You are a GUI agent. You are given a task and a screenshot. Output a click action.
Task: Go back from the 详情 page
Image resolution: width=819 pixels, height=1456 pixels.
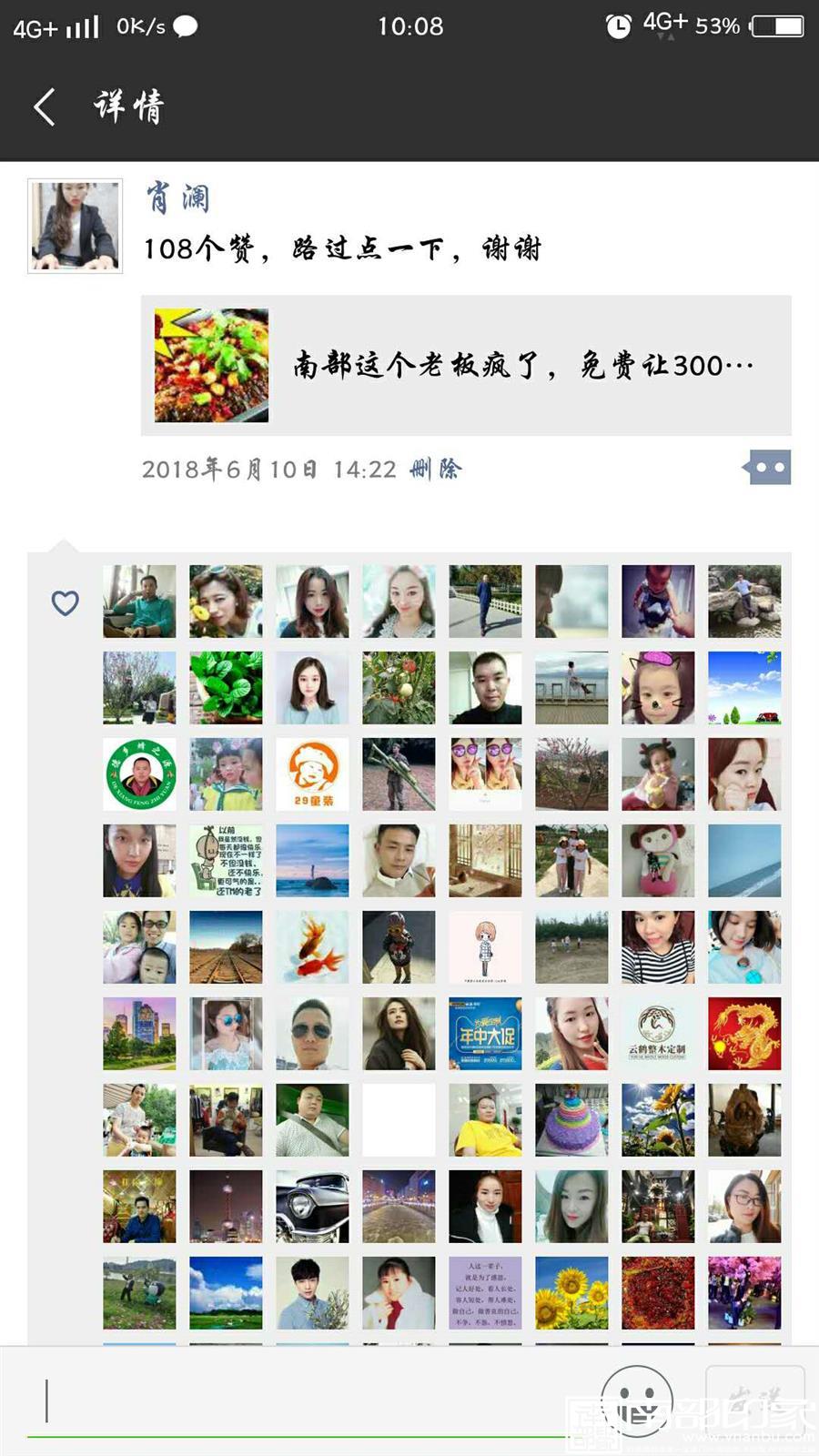pyautogui.click(x=45, y=106)
